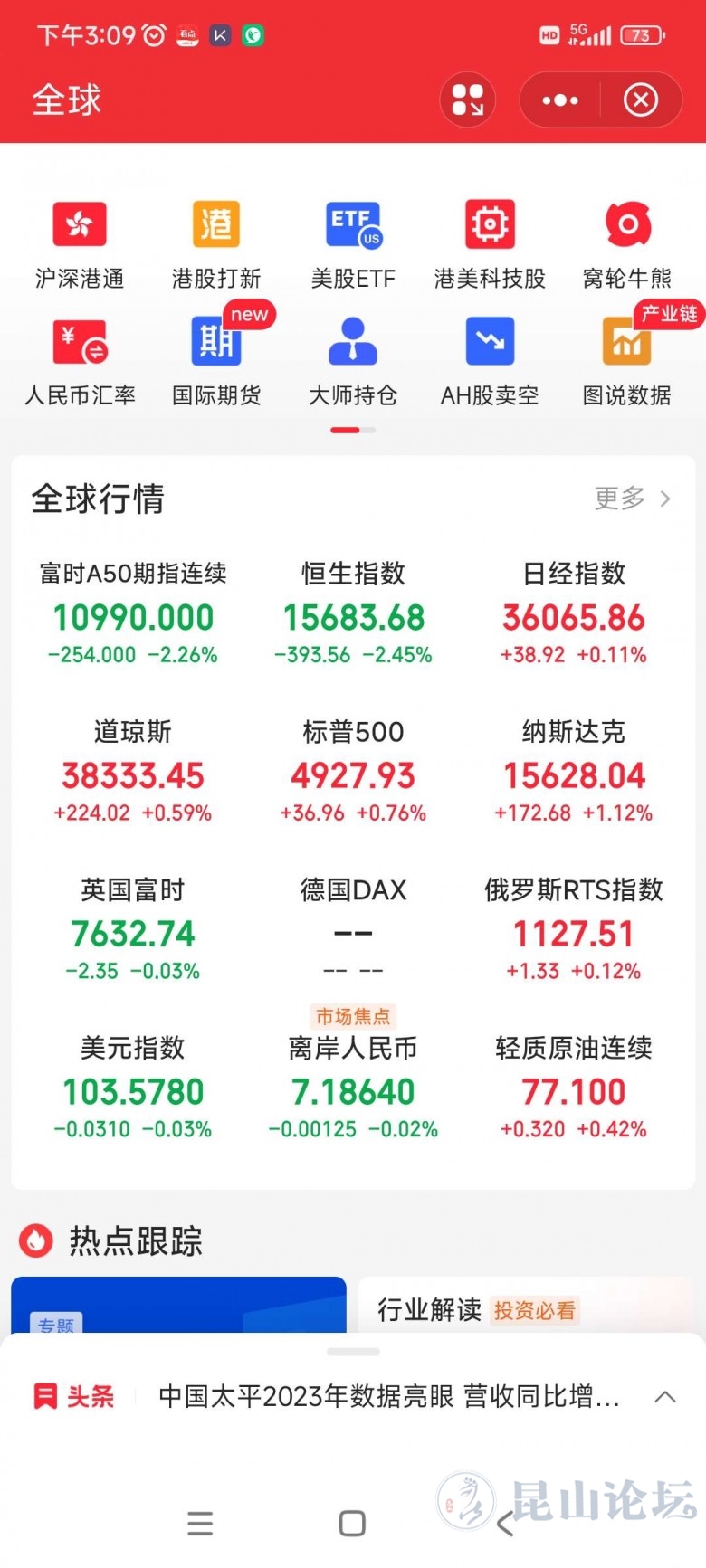
Task: View 更多 global market quotes
Action: pos(632,498)
